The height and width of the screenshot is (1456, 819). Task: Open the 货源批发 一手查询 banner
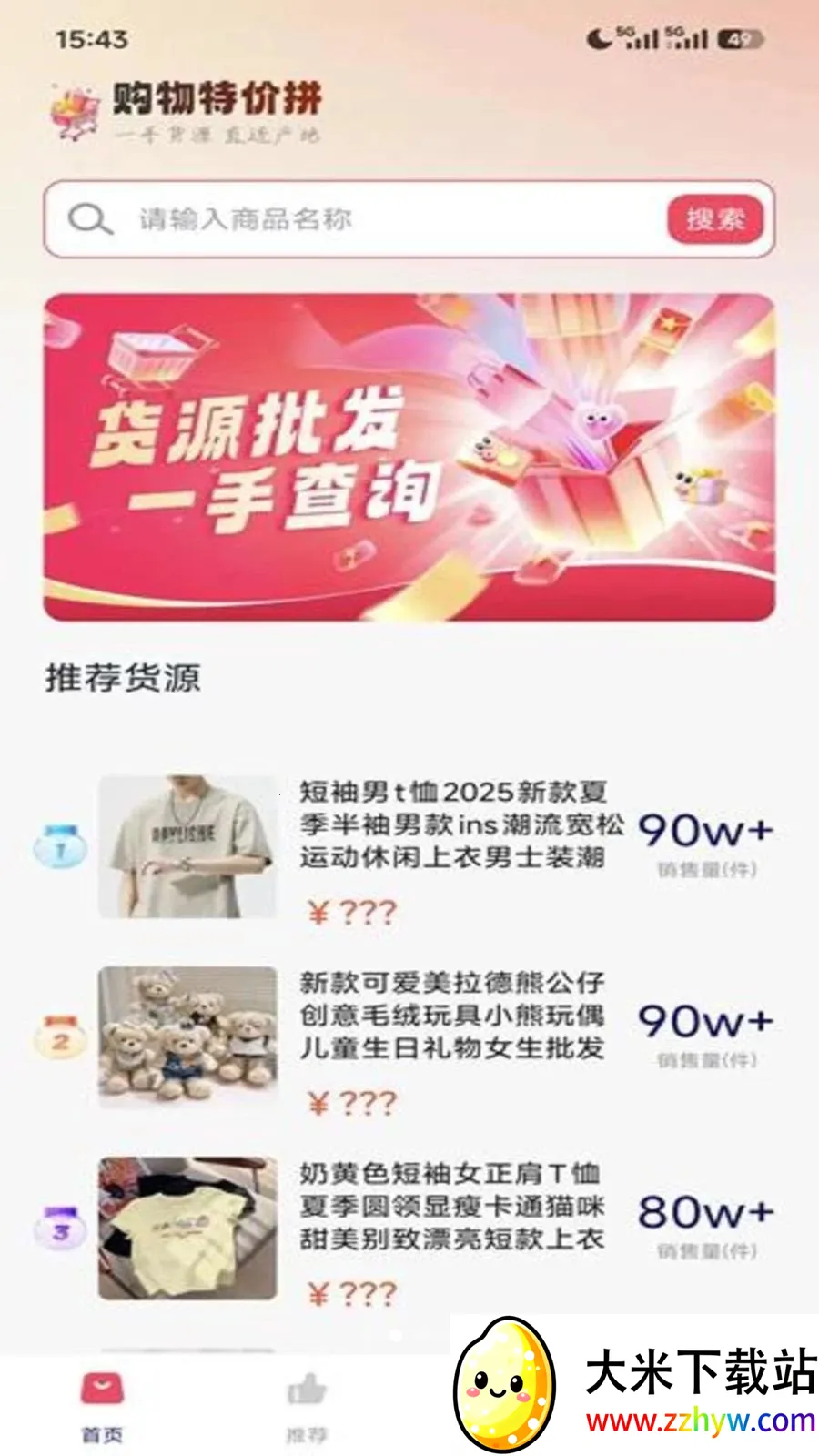click(x=409, y=457)
